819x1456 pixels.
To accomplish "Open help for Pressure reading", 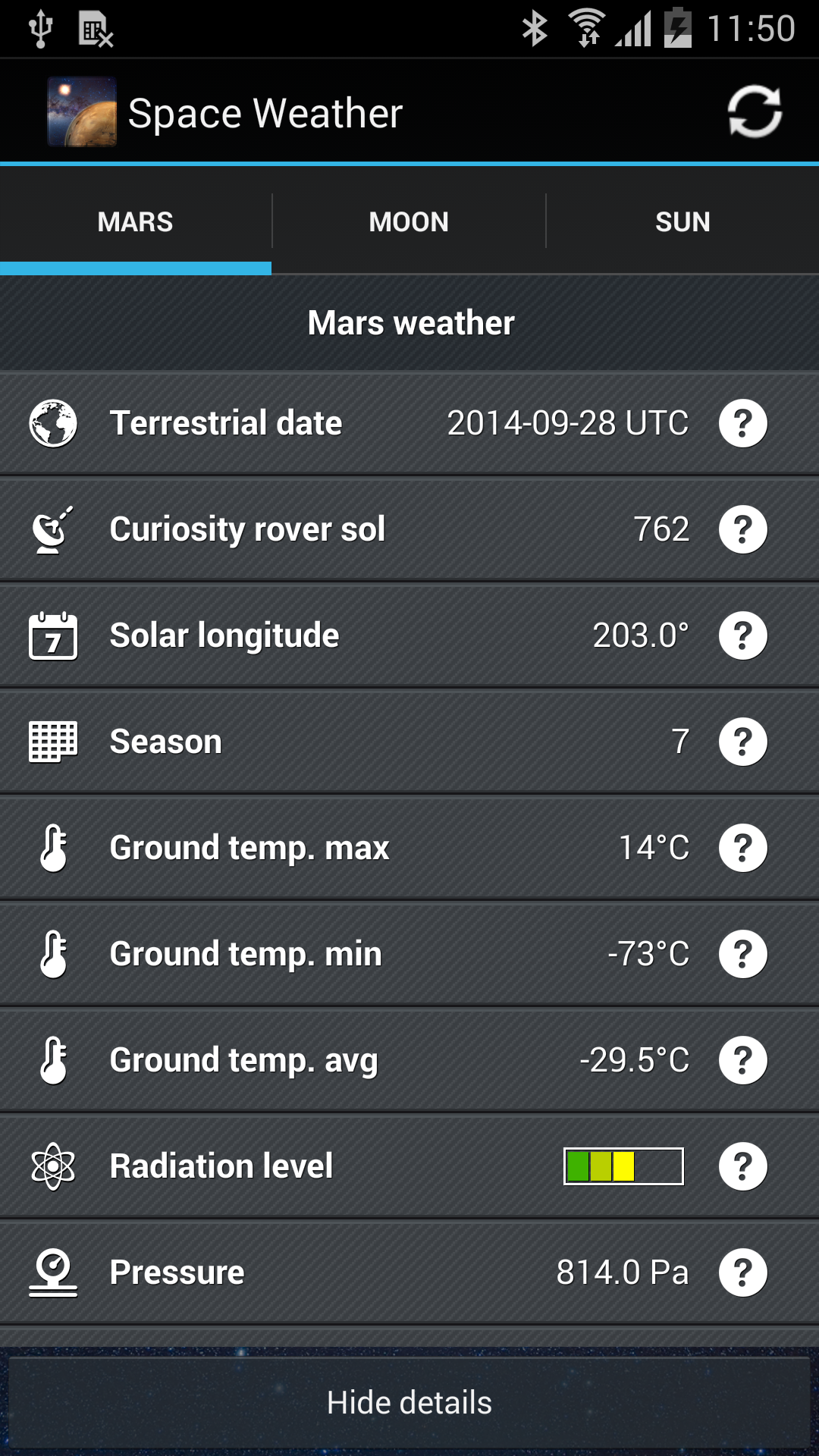I will (743, 1272).
